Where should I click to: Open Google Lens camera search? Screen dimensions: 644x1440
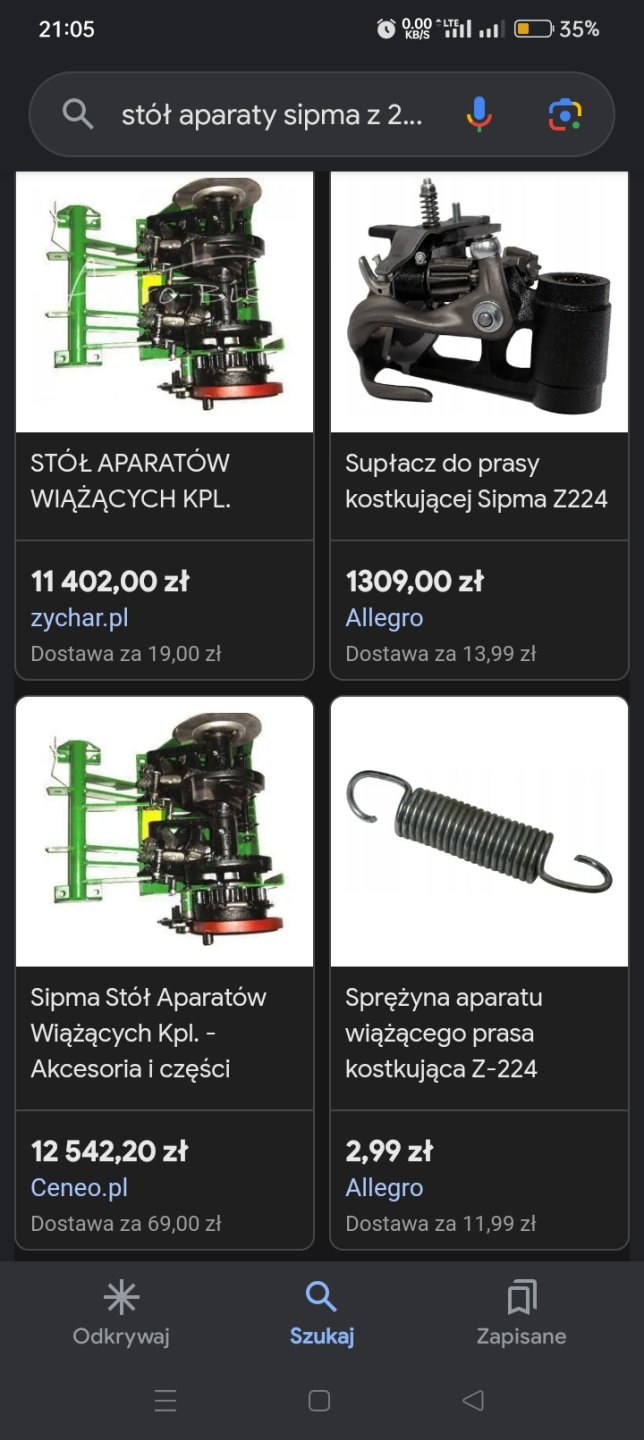pos(565,115)
